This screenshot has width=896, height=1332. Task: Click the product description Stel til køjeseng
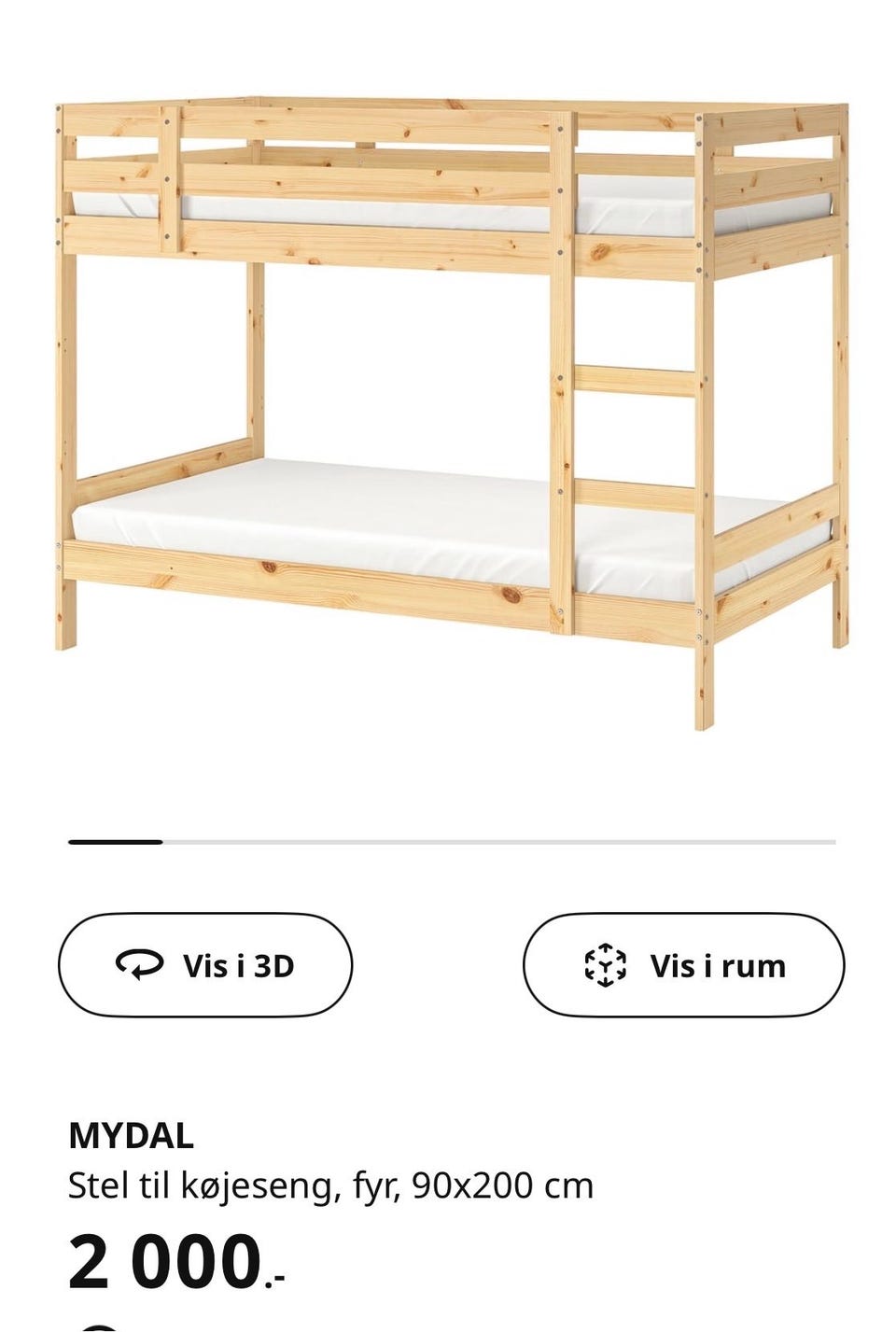[x=331, y=1185]
